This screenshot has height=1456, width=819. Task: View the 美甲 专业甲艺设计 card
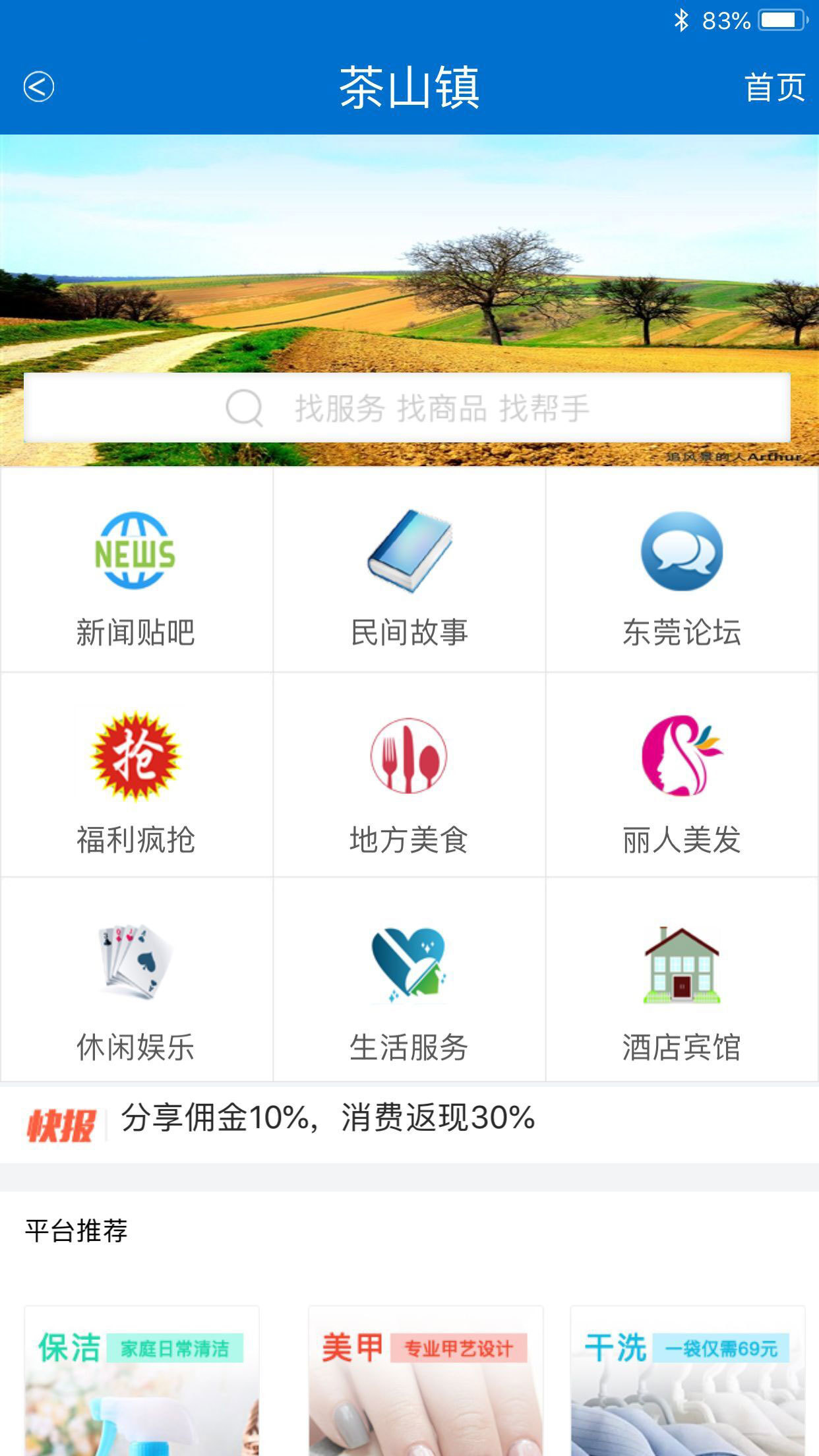[425, 1381]
